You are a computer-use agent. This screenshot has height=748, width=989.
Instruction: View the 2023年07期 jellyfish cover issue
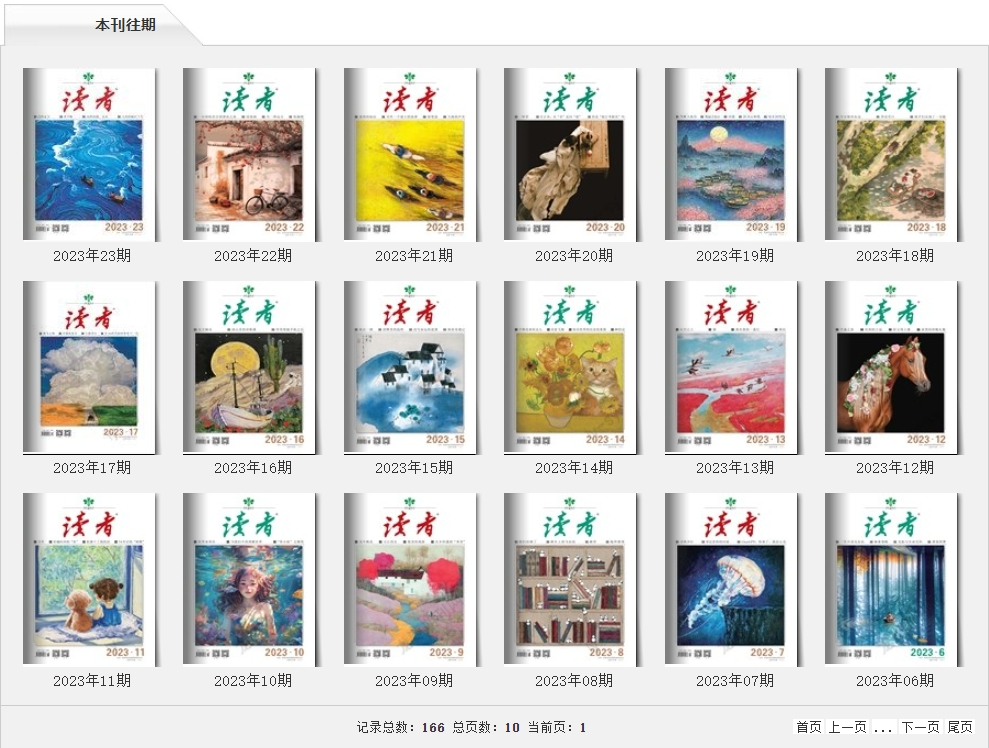coord(731,579)
